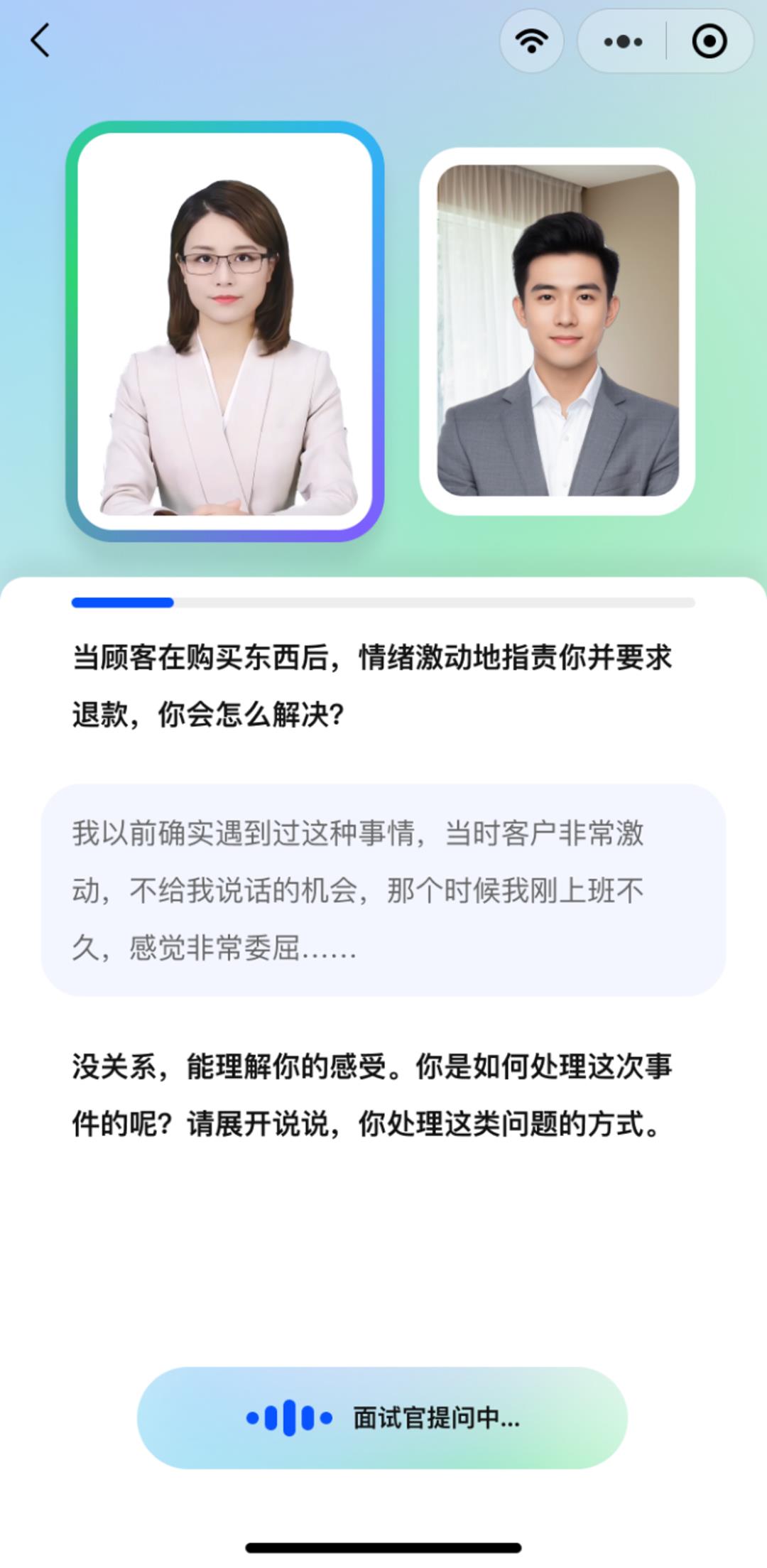Select the female interviewer video tile
Viewport: 767px width, 1568px height.
pyautogui.click(x=225, y=331)
